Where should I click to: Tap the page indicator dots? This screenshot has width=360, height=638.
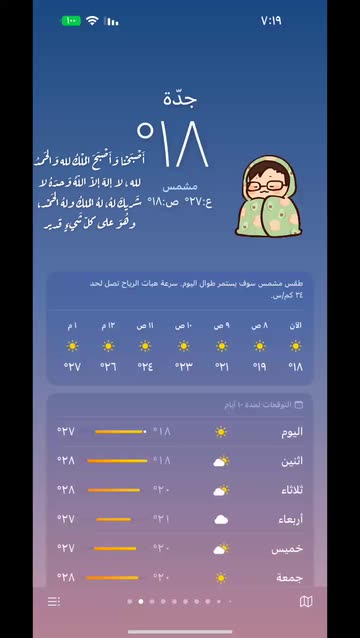pyautogui.click(x=179, y=601)
